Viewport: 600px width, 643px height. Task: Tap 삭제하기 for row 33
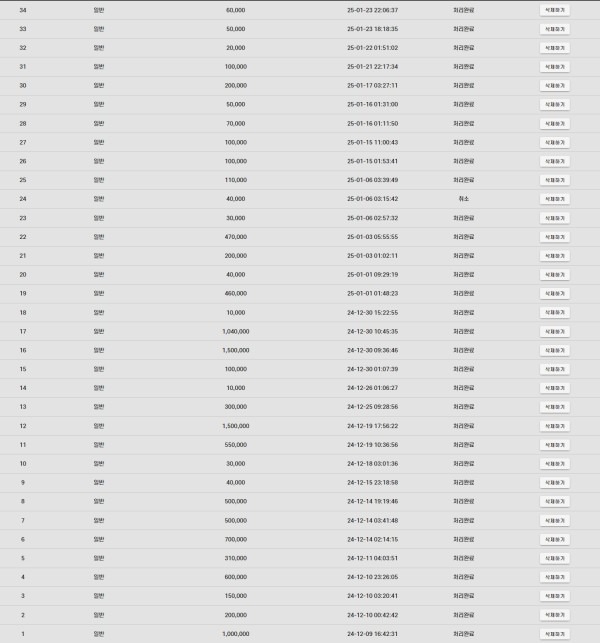[554, 29]
